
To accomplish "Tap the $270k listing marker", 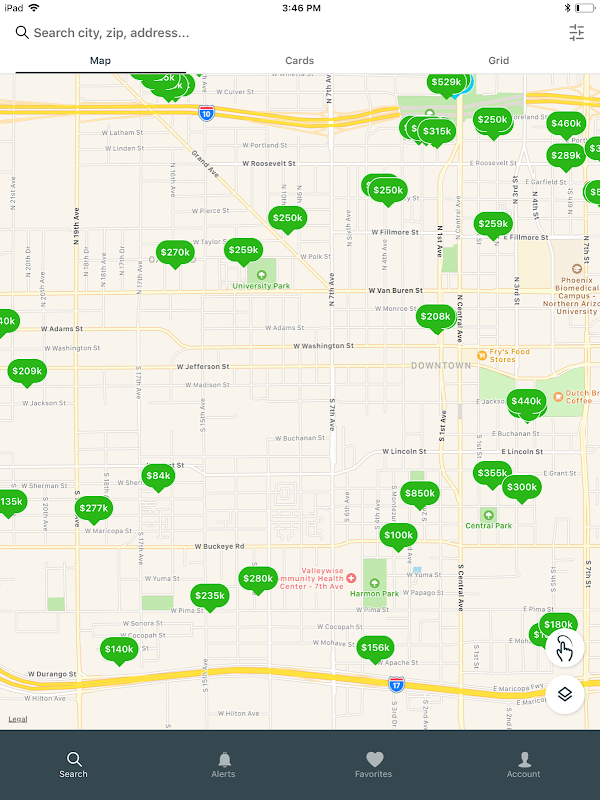I will [175, 253].
